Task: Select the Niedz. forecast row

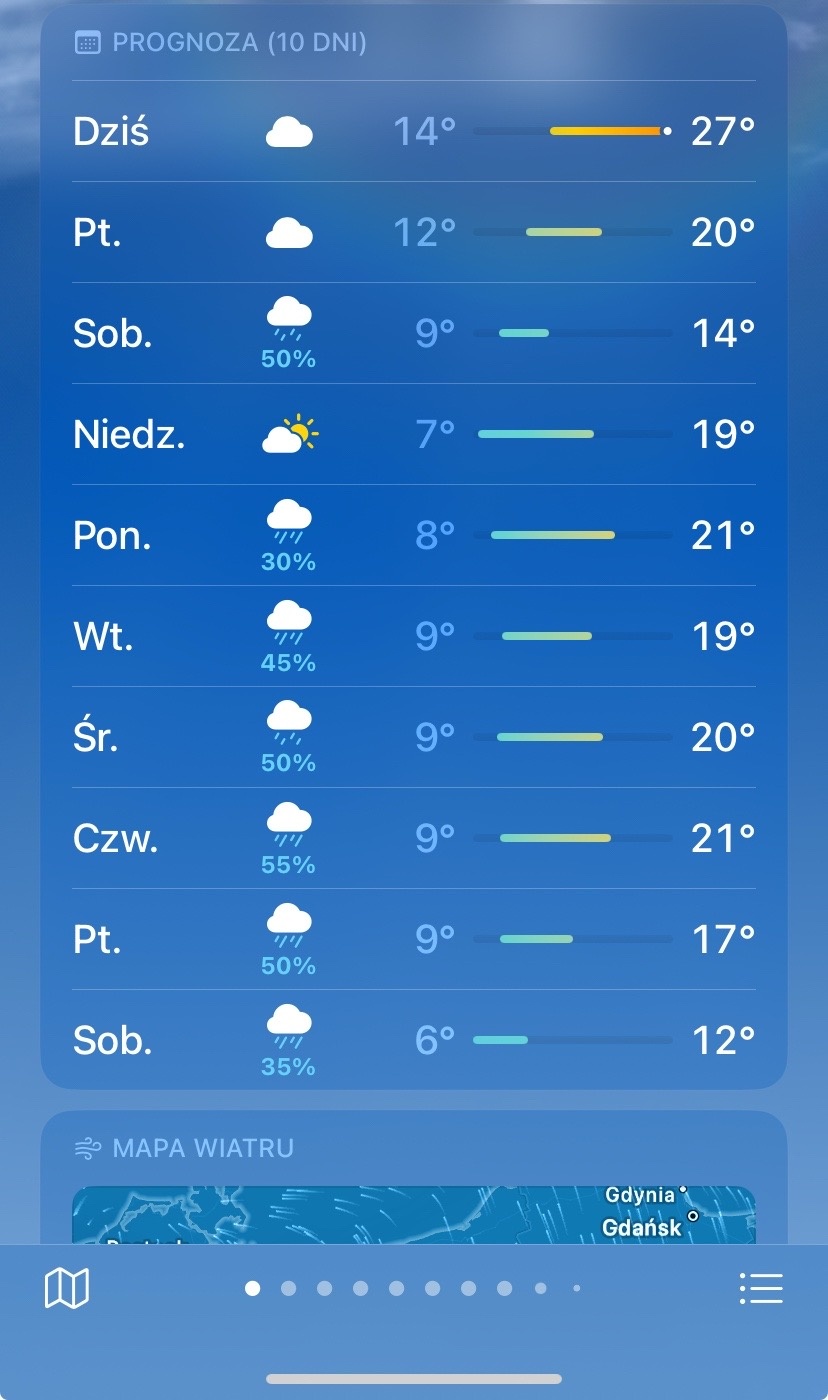Action: (413, 434)
